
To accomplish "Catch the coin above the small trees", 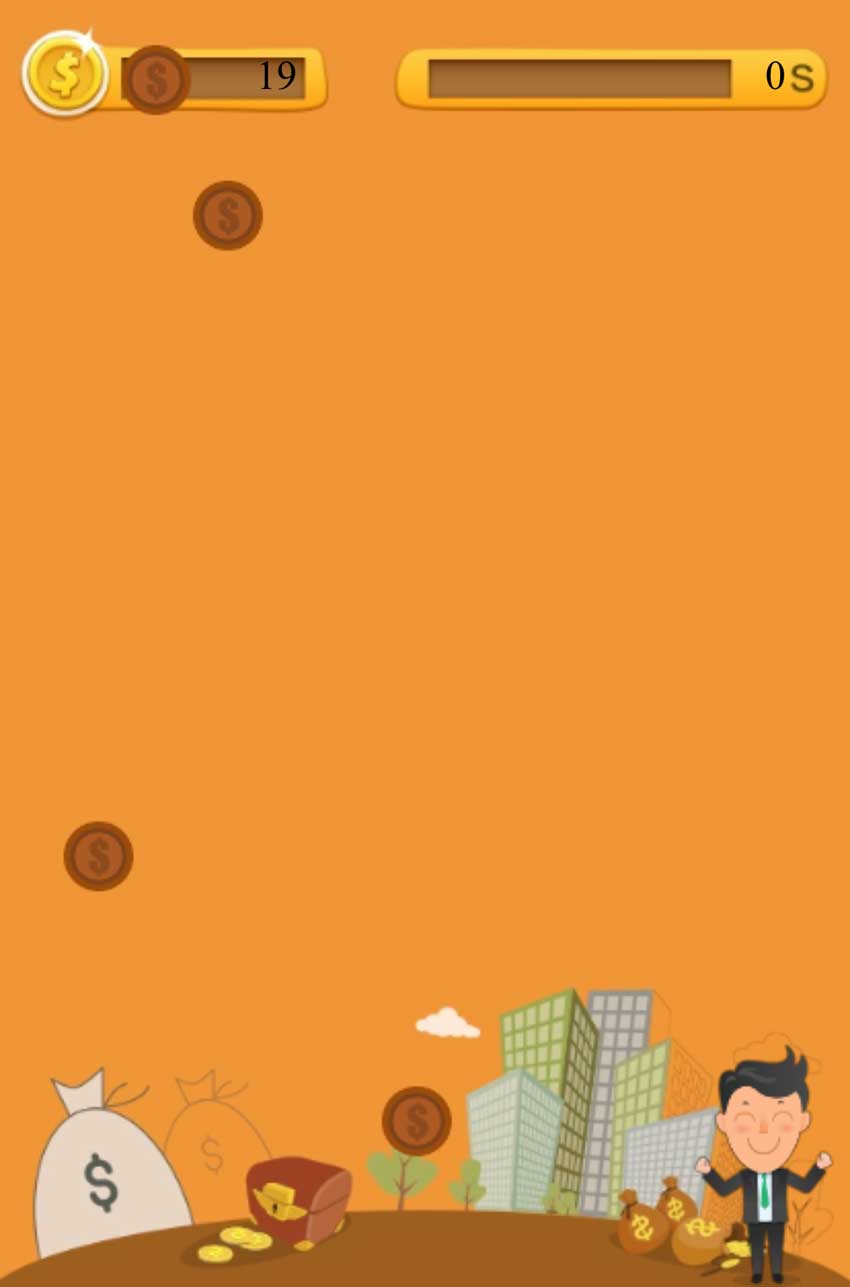I will tap(417, 1120).
